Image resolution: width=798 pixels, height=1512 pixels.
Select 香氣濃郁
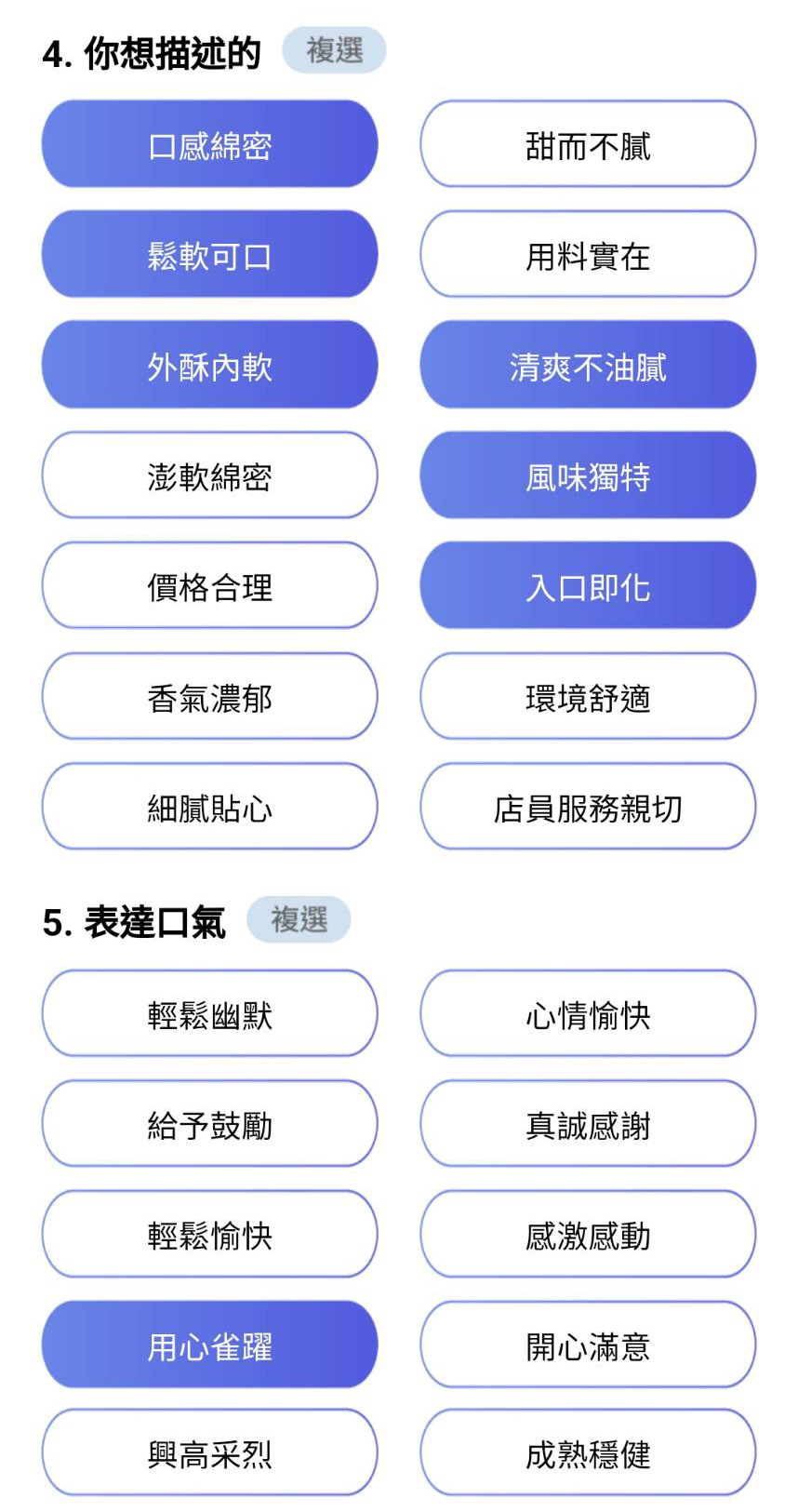(209, 696)
